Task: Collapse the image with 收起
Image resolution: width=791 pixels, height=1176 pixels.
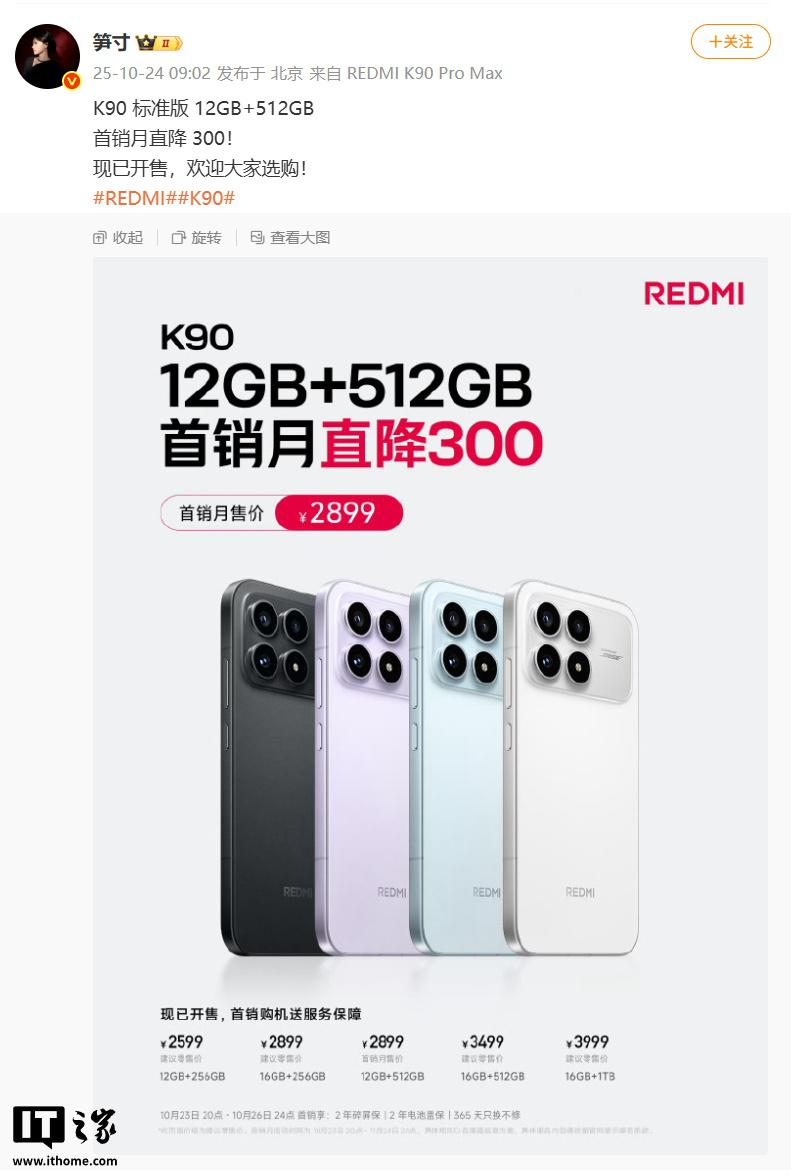Action: click(118, 238)
